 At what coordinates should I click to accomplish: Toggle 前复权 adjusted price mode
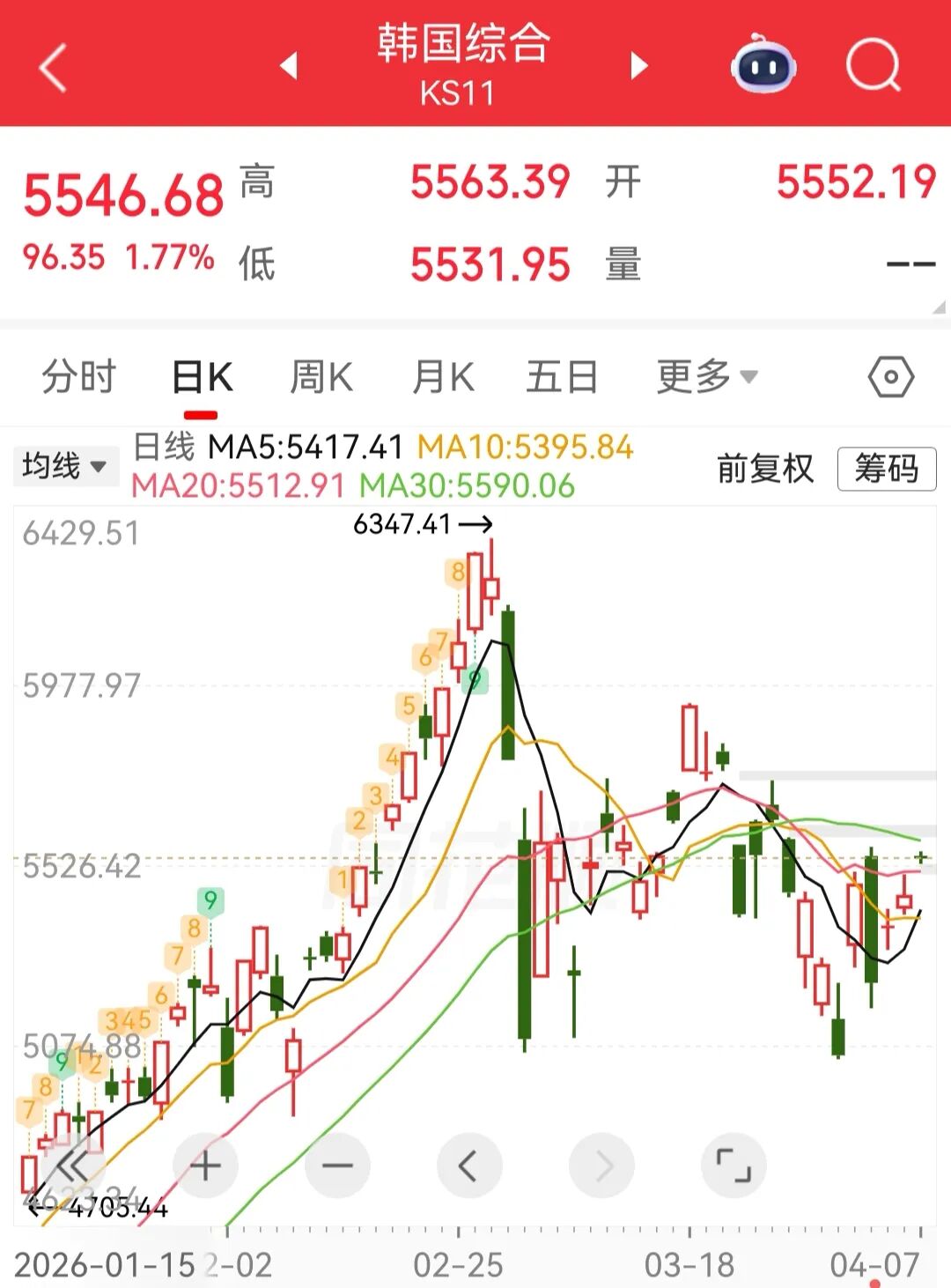coord(765,469)
